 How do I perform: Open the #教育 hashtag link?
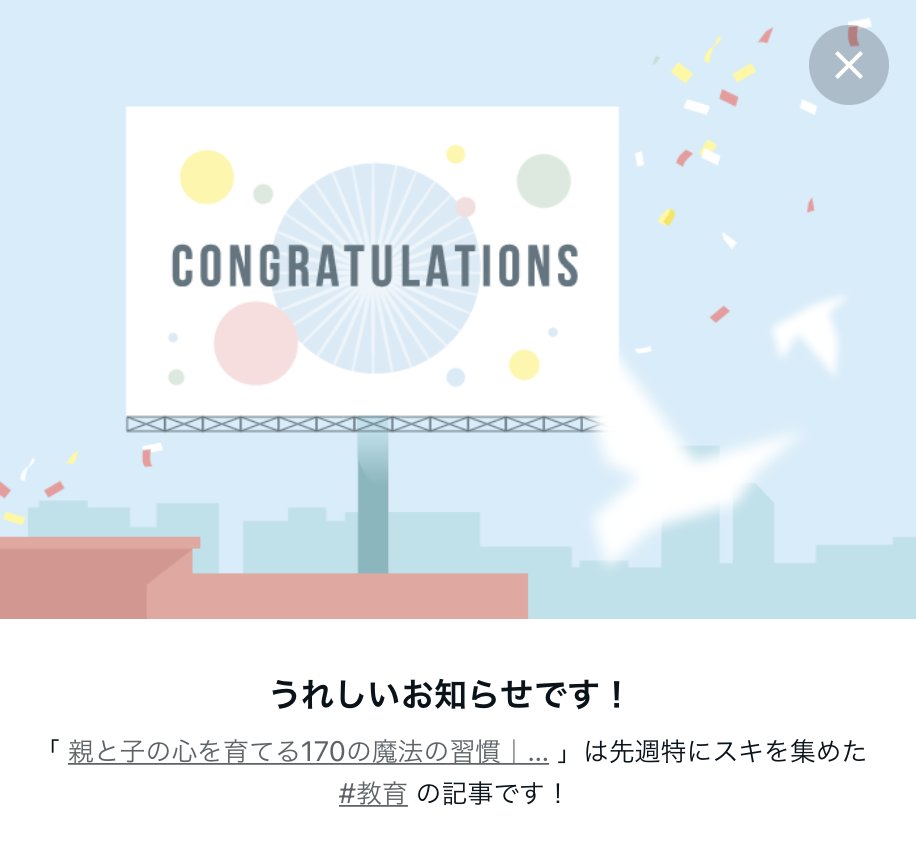pos(373,795)
